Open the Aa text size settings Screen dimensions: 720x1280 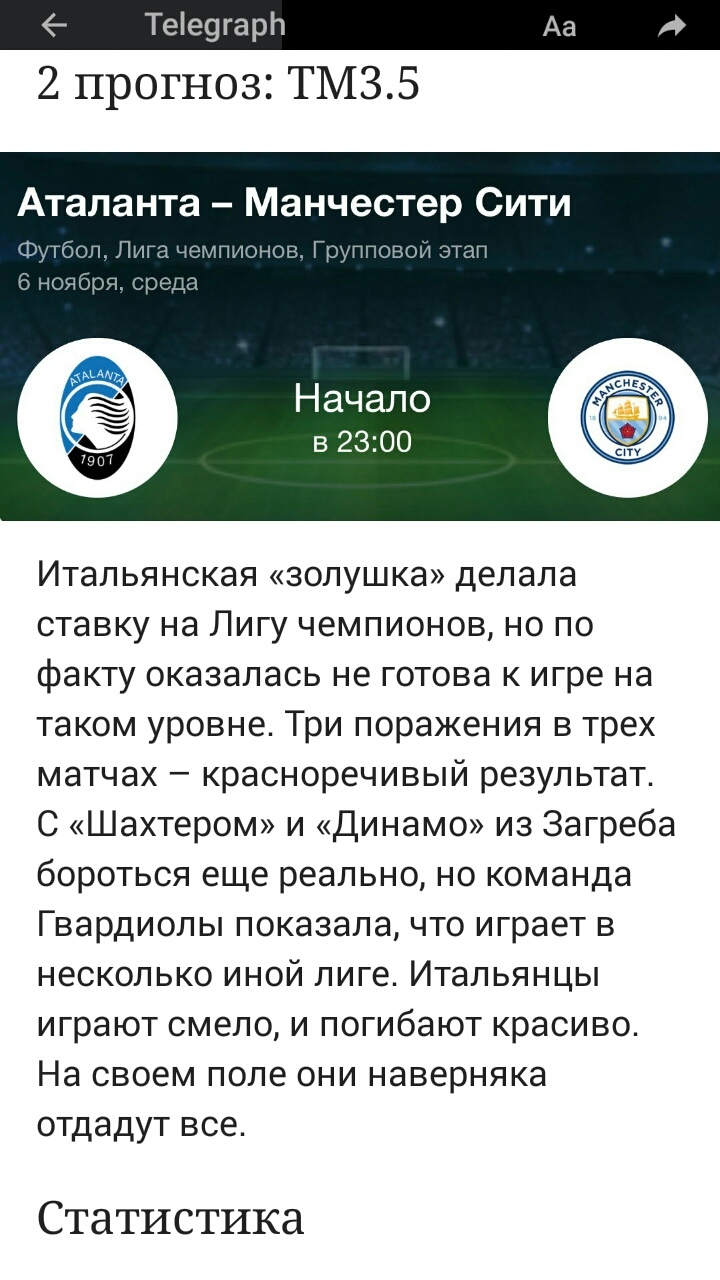(559, 26)
